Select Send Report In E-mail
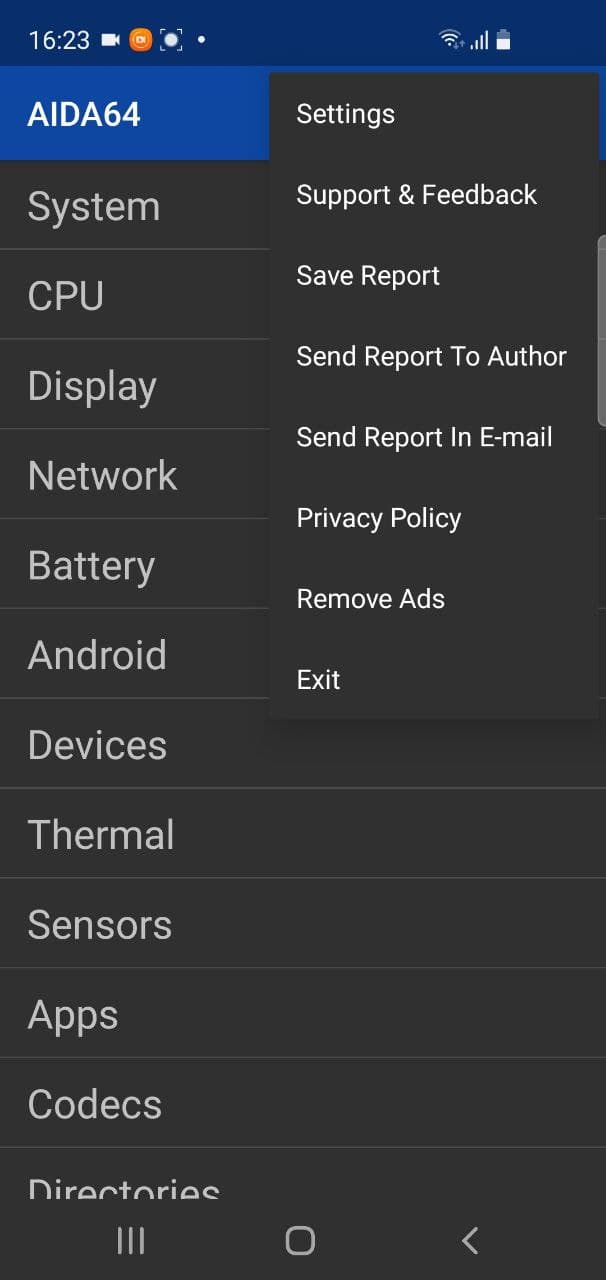Image resolution: width=606 pixels, height=1280 pixels. [424, 438]
